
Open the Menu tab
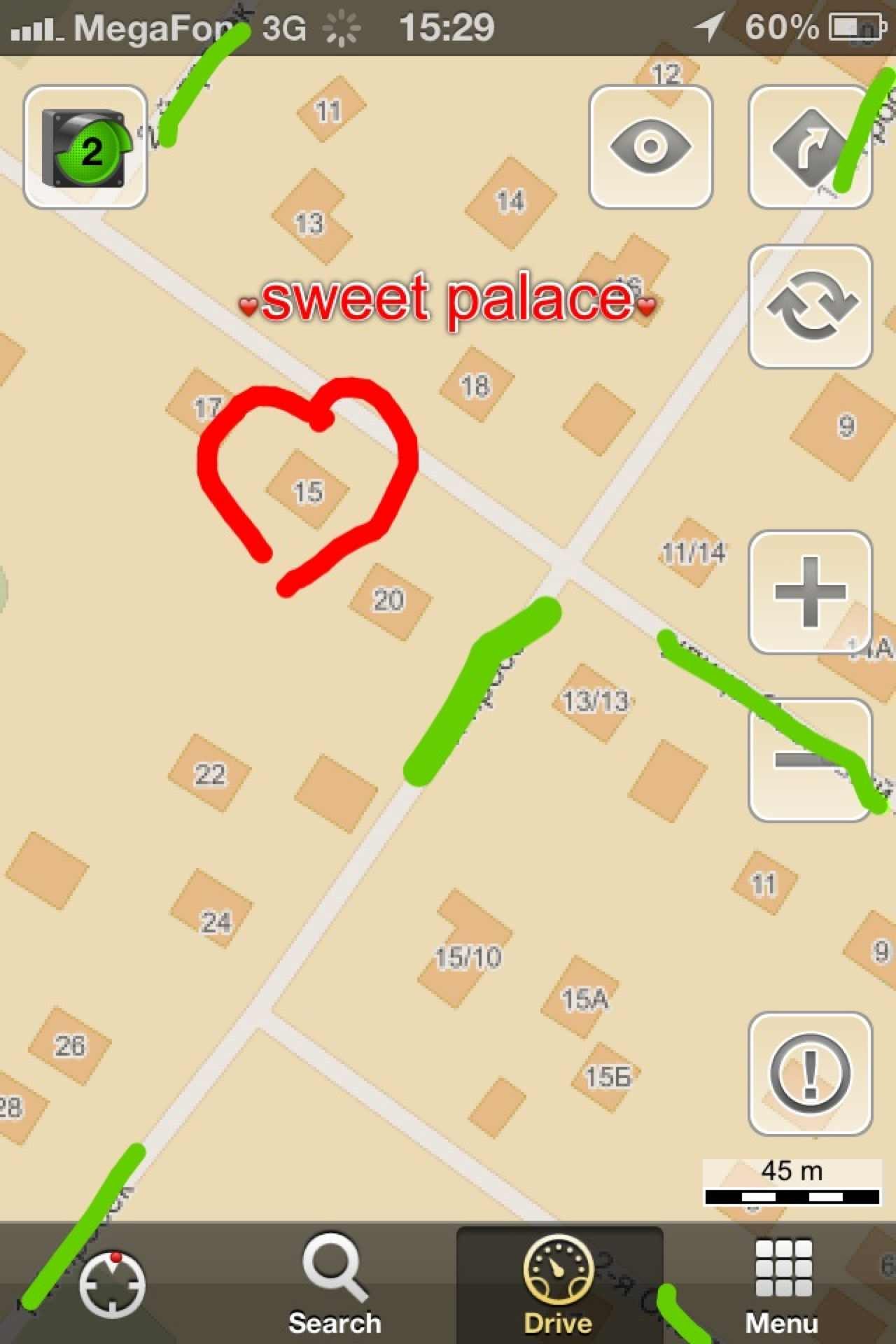pyautogui.click(x=782, y=1285)
